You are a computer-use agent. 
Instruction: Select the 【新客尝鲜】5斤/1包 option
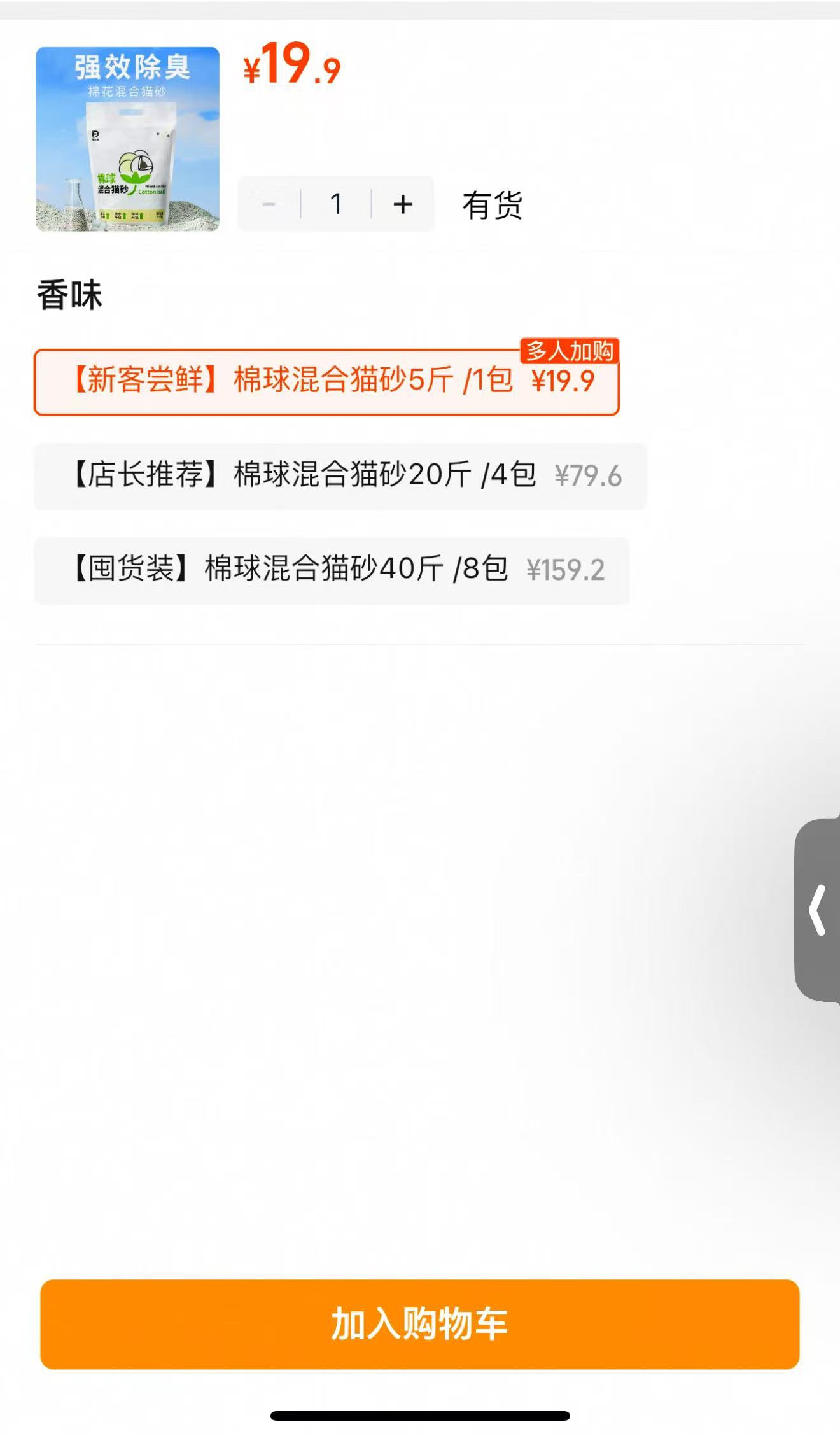[326, 382]
